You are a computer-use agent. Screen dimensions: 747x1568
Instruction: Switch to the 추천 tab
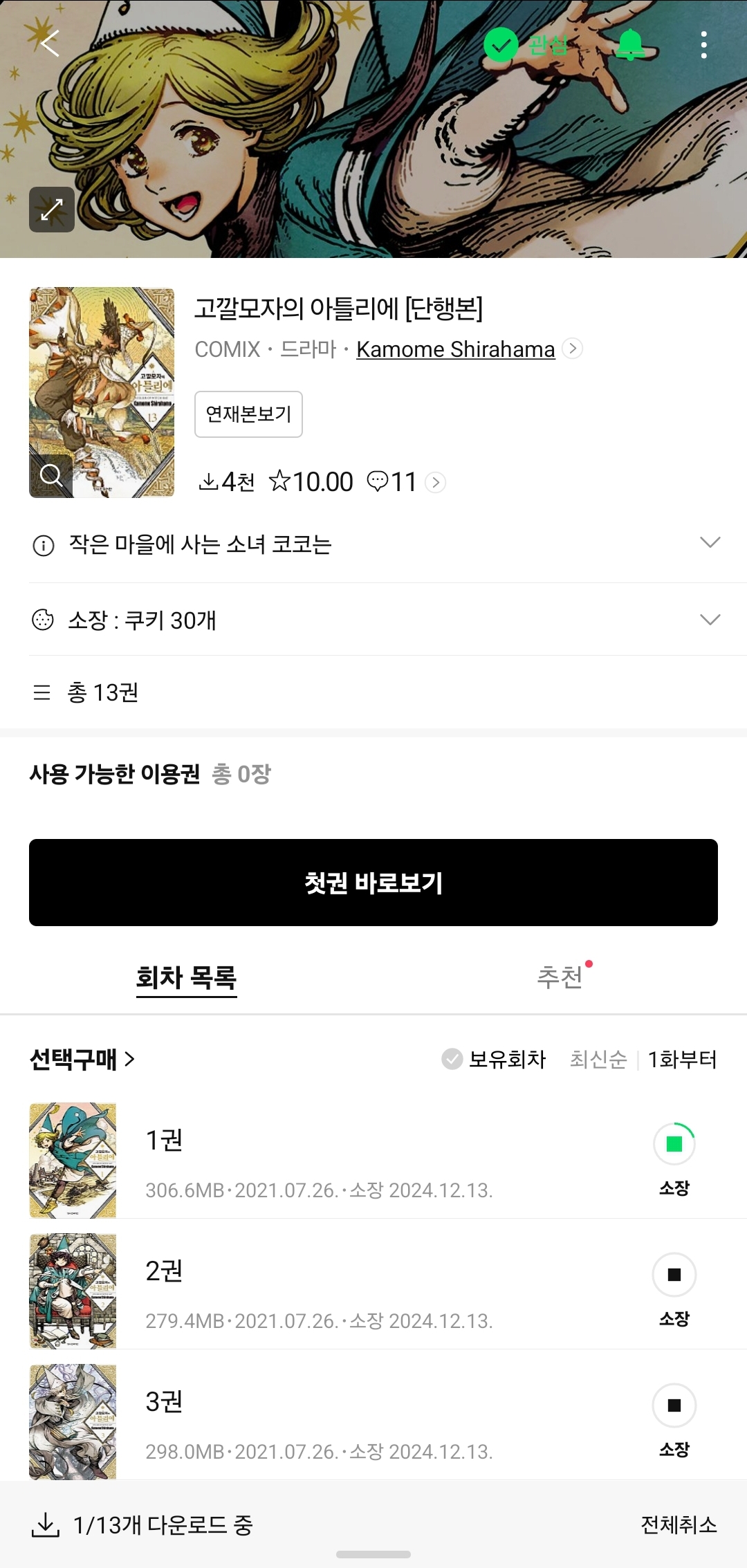(x=560, y=977)
